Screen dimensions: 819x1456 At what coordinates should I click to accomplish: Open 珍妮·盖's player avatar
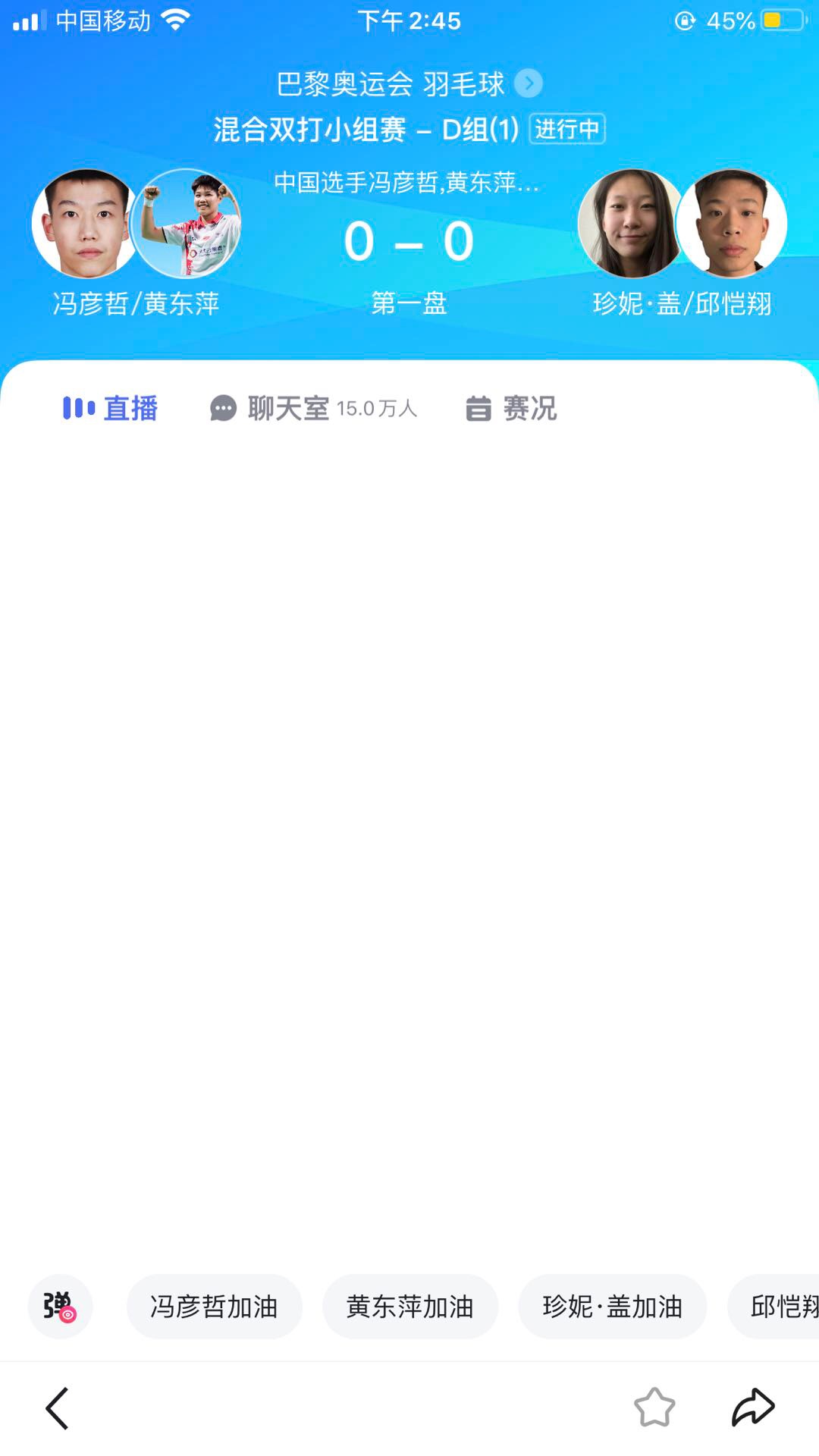(632, 223)
